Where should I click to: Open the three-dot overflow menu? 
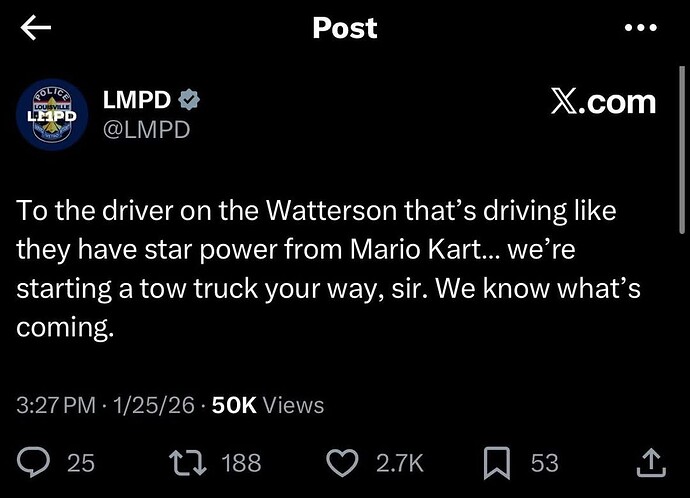[x=640, y=28]
